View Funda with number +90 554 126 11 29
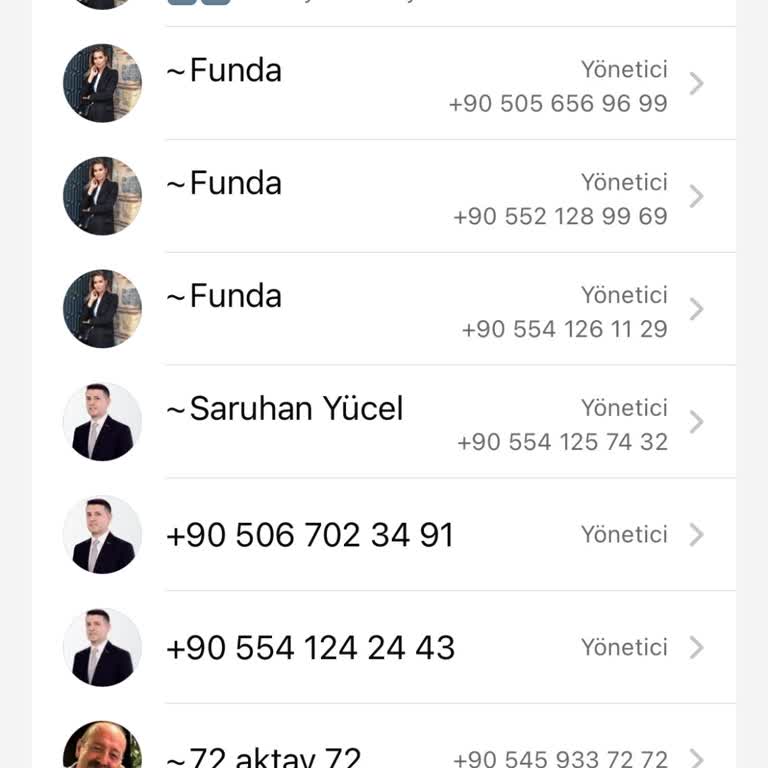The width and height of the screenshot is (768, 768). click(400, 309)
